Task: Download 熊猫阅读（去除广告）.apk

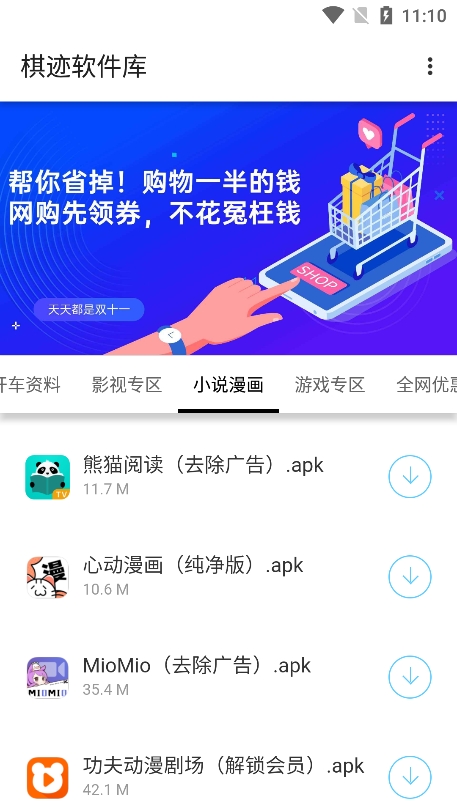Action: [410, 476]
